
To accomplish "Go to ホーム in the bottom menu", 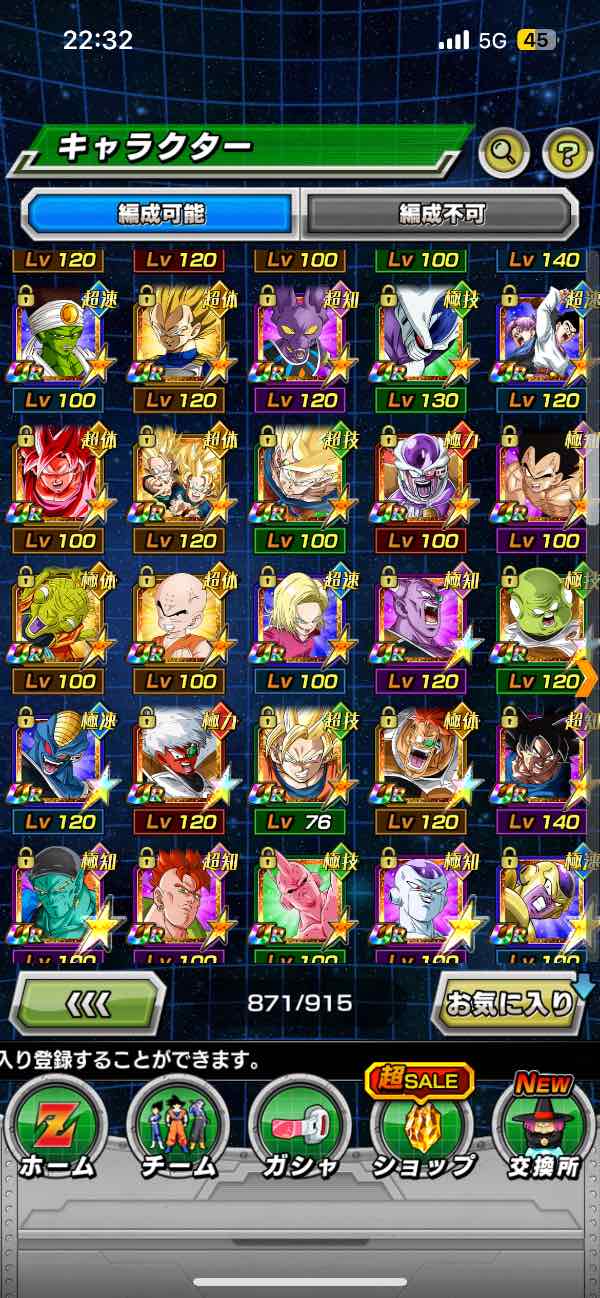I will coord(56,1125).
